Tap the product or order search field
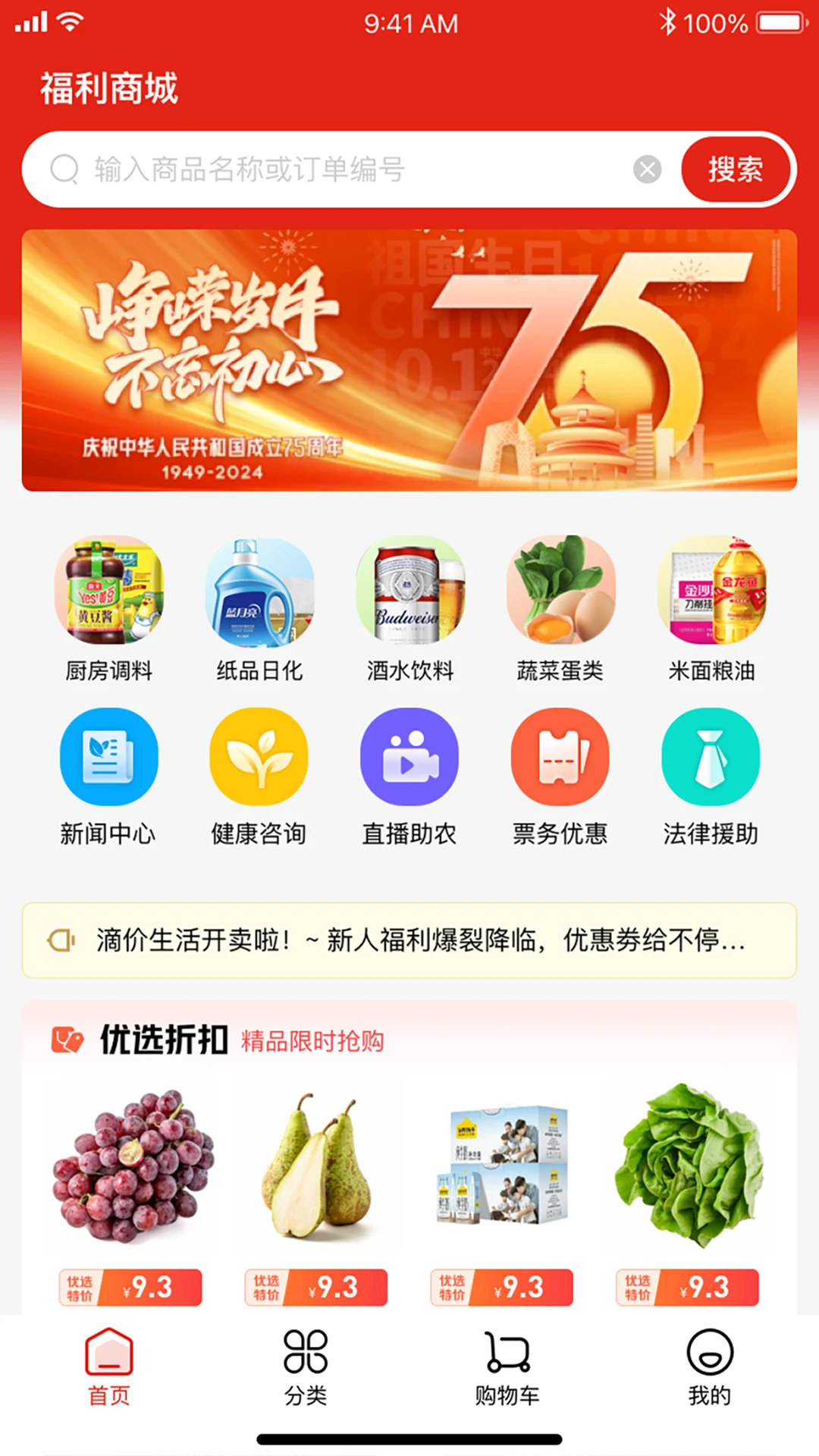819x1456 pixels. point(341,169)
